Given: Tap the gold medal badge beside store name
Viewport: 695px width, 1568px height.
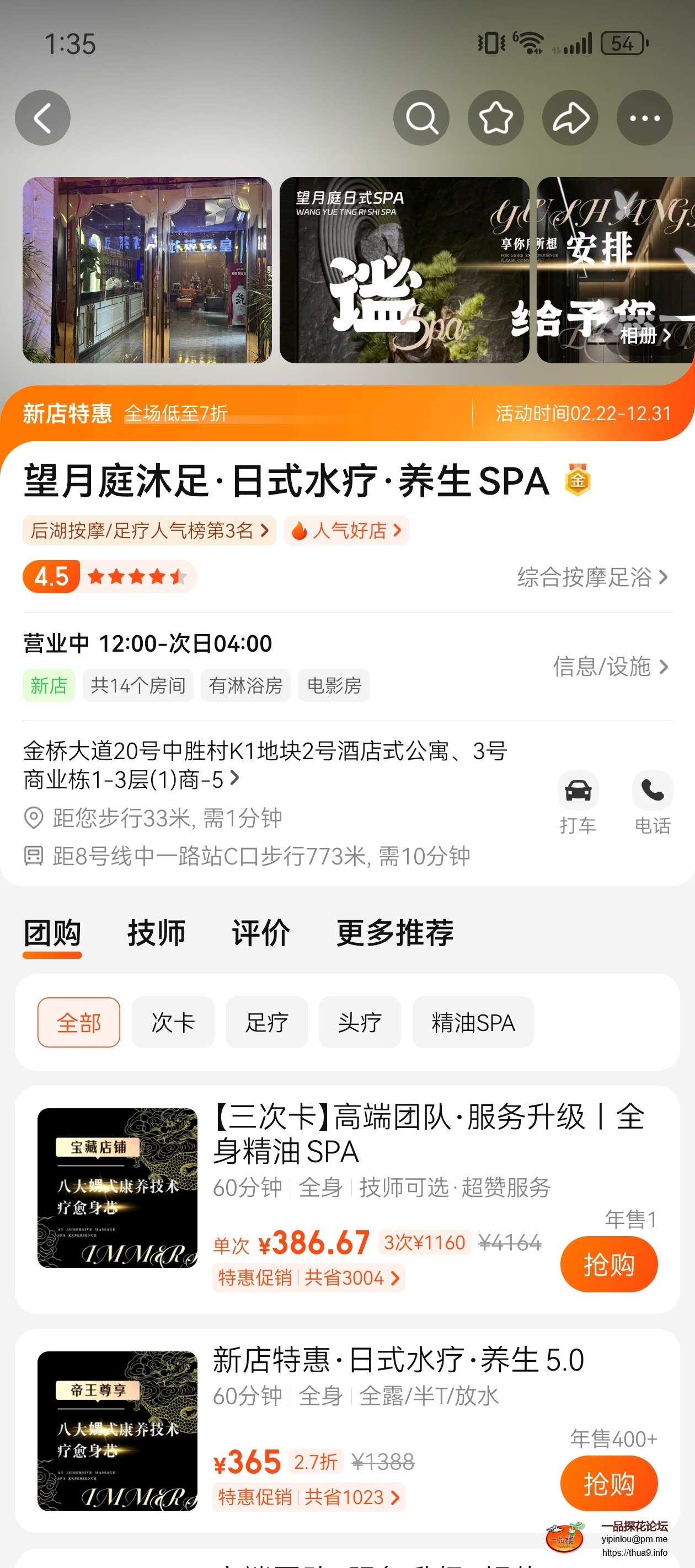Looking at the screenshot, I should (577, 483).
